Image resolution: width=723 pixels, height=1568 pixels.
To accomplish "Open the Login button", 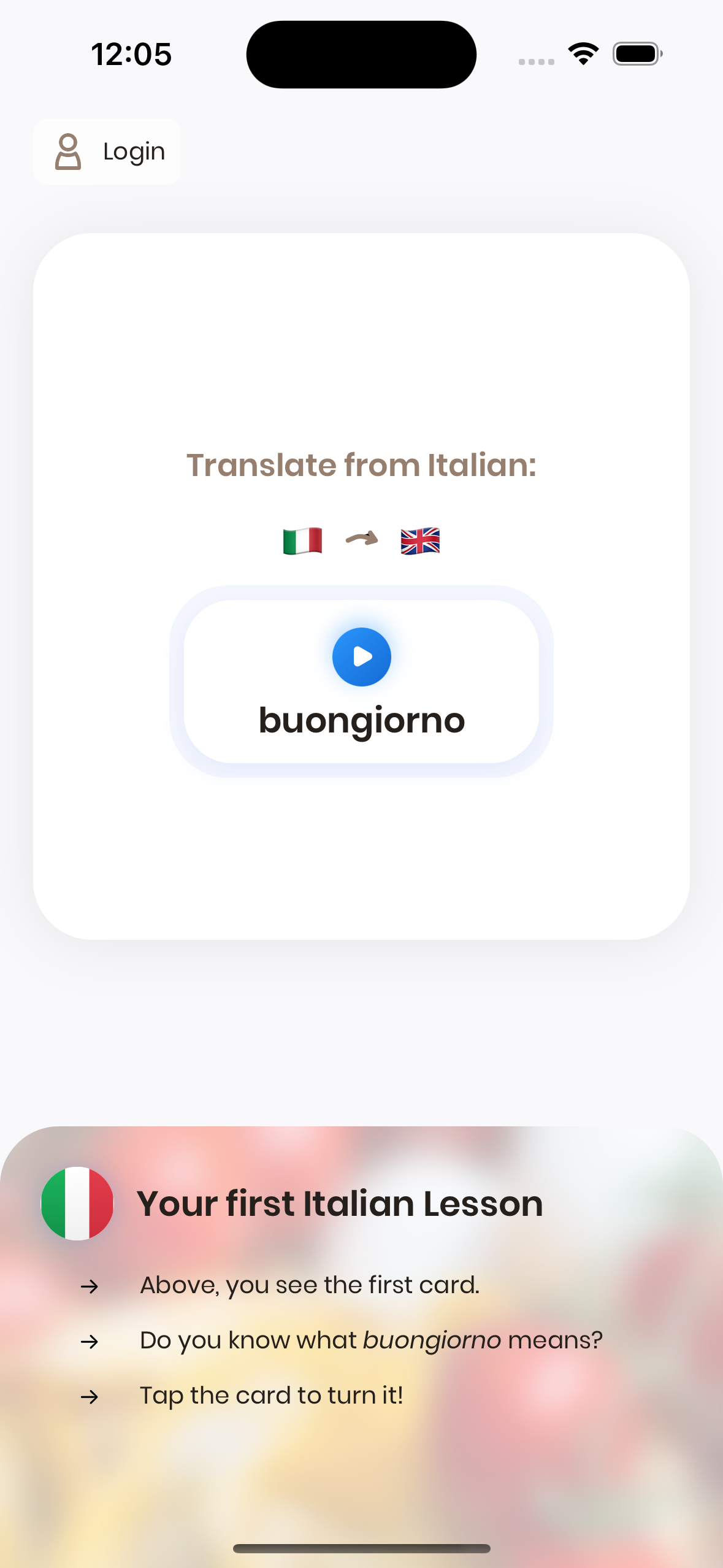I will pyautogui.click(x=107, y=152).
